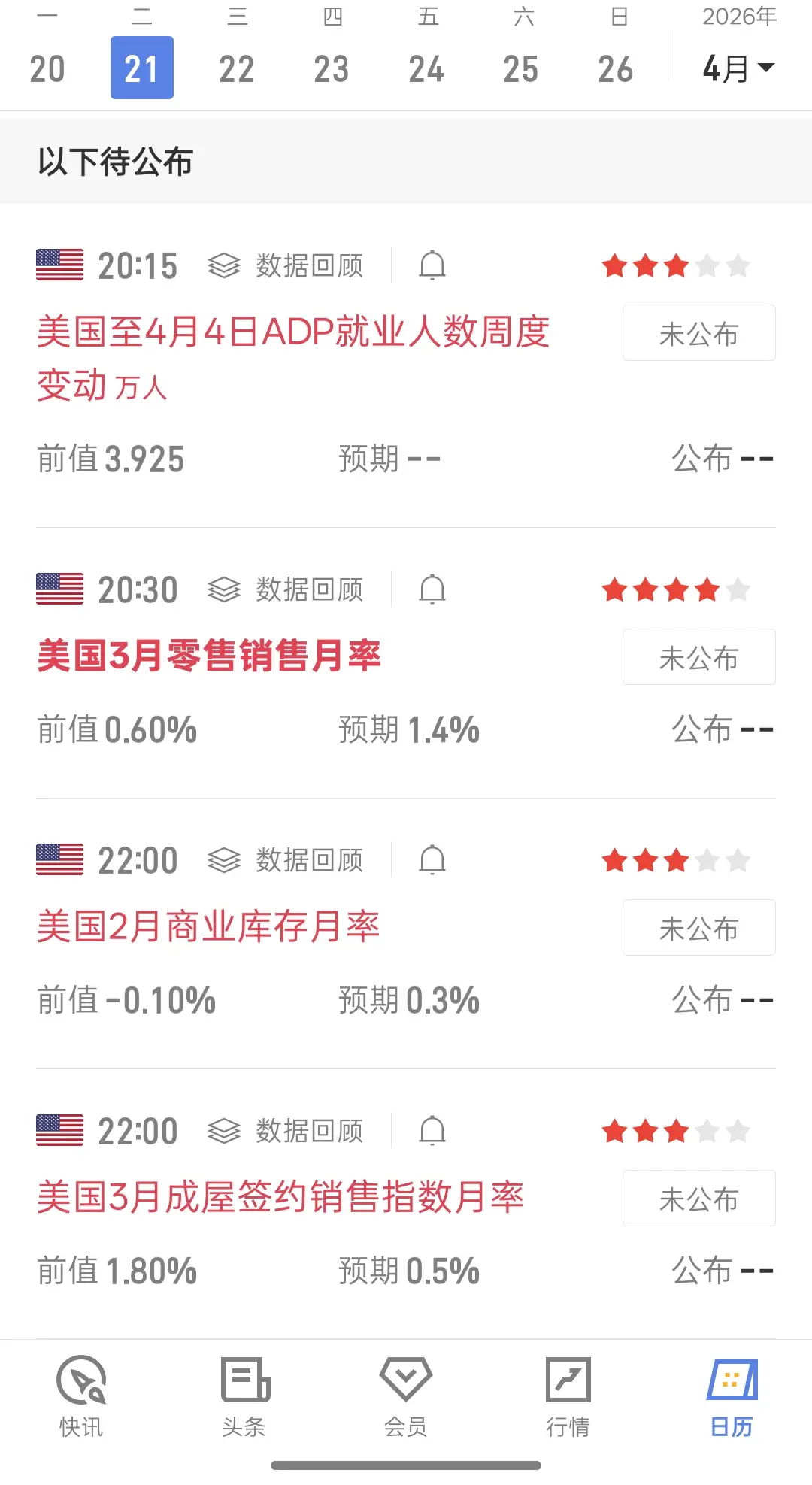
Task: Switch to the 头条 tab
Action: click(244, 1396)
